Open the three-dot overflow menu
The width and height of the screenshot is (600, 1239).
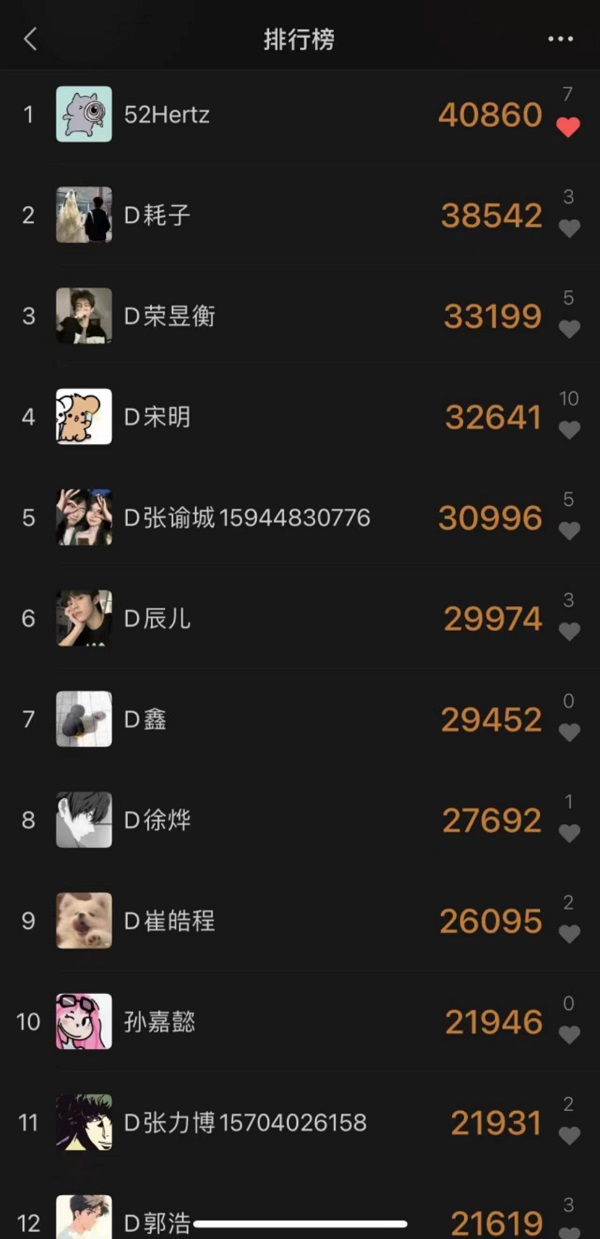point(560,39)
